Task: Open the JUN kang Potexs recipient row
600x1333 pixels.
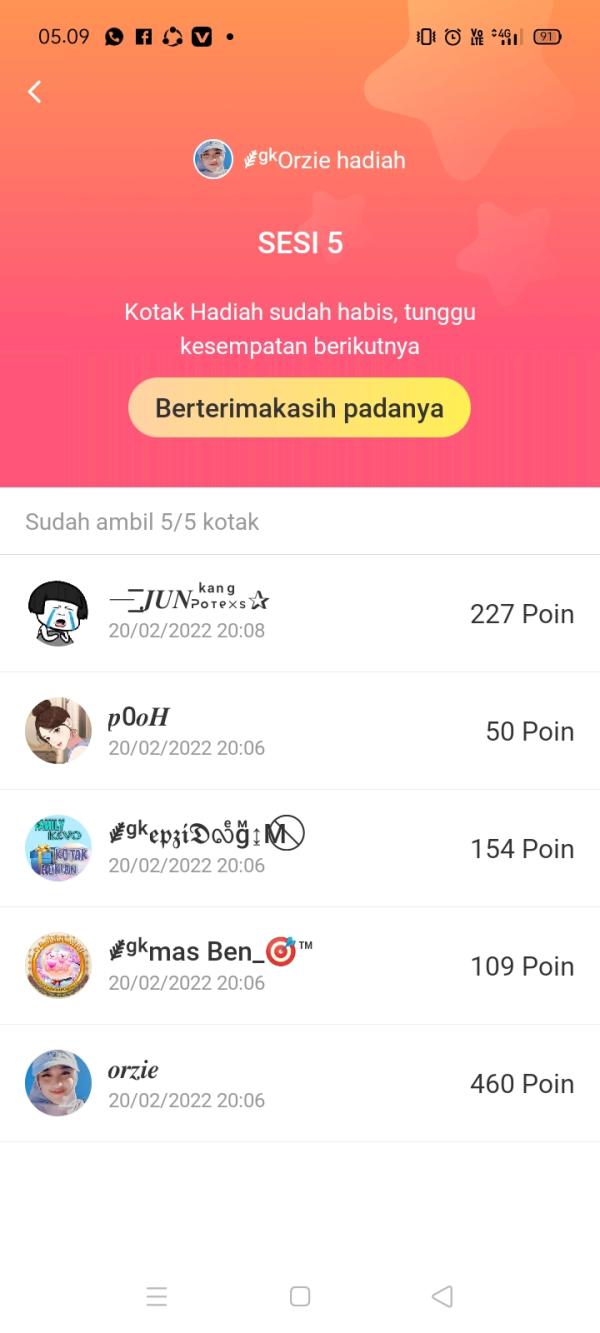Action: coord(300,613)
